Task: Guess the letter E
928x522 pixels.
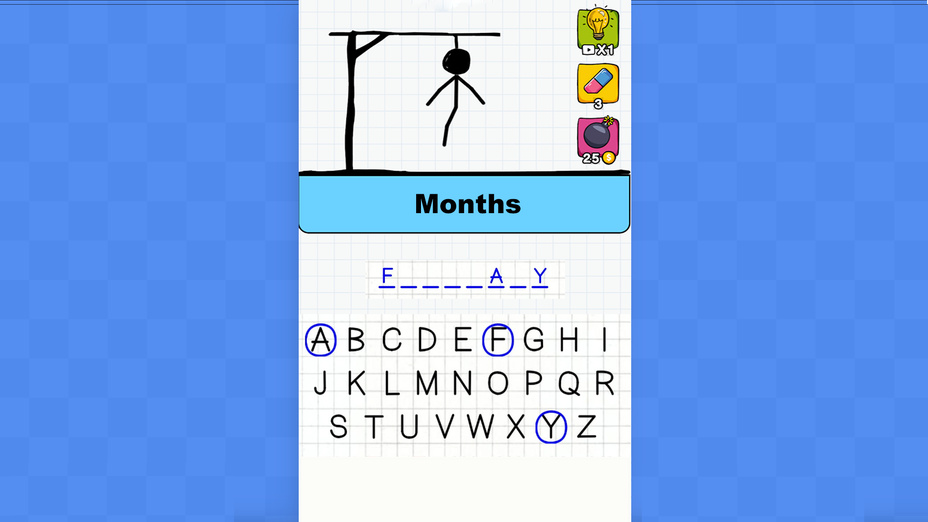Action: [x=462, y=340]
